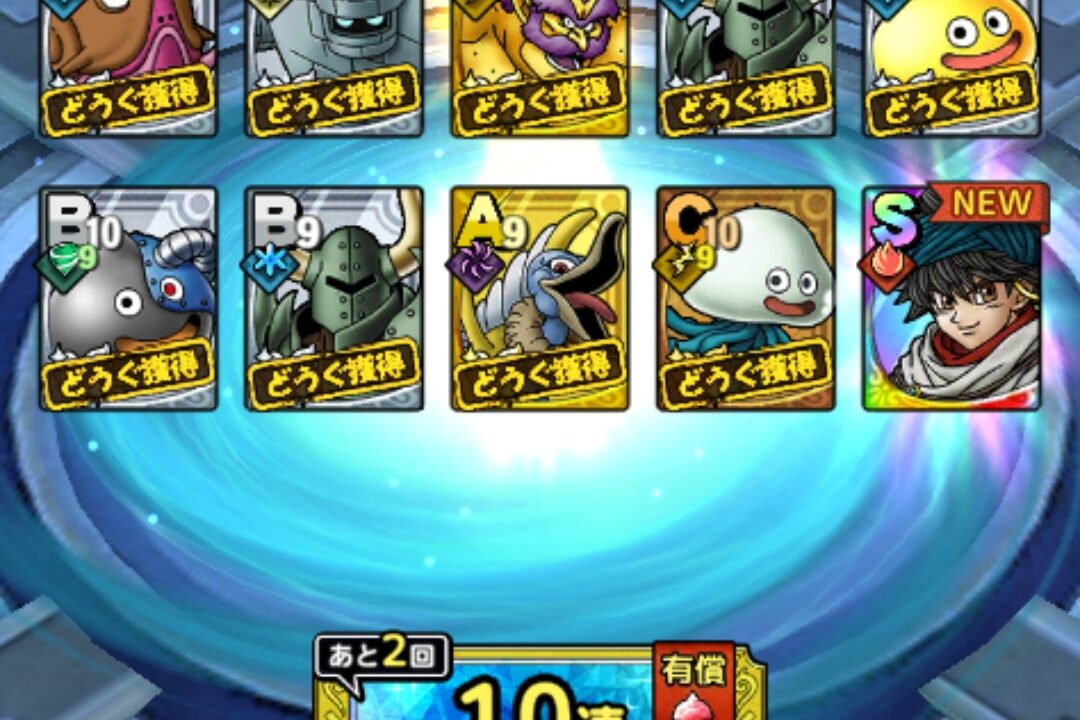Open the purple owl monster card
Image resolution: width=1080 pixels, height=720 pixels.
pyautogui.click(x=540, y=65)
